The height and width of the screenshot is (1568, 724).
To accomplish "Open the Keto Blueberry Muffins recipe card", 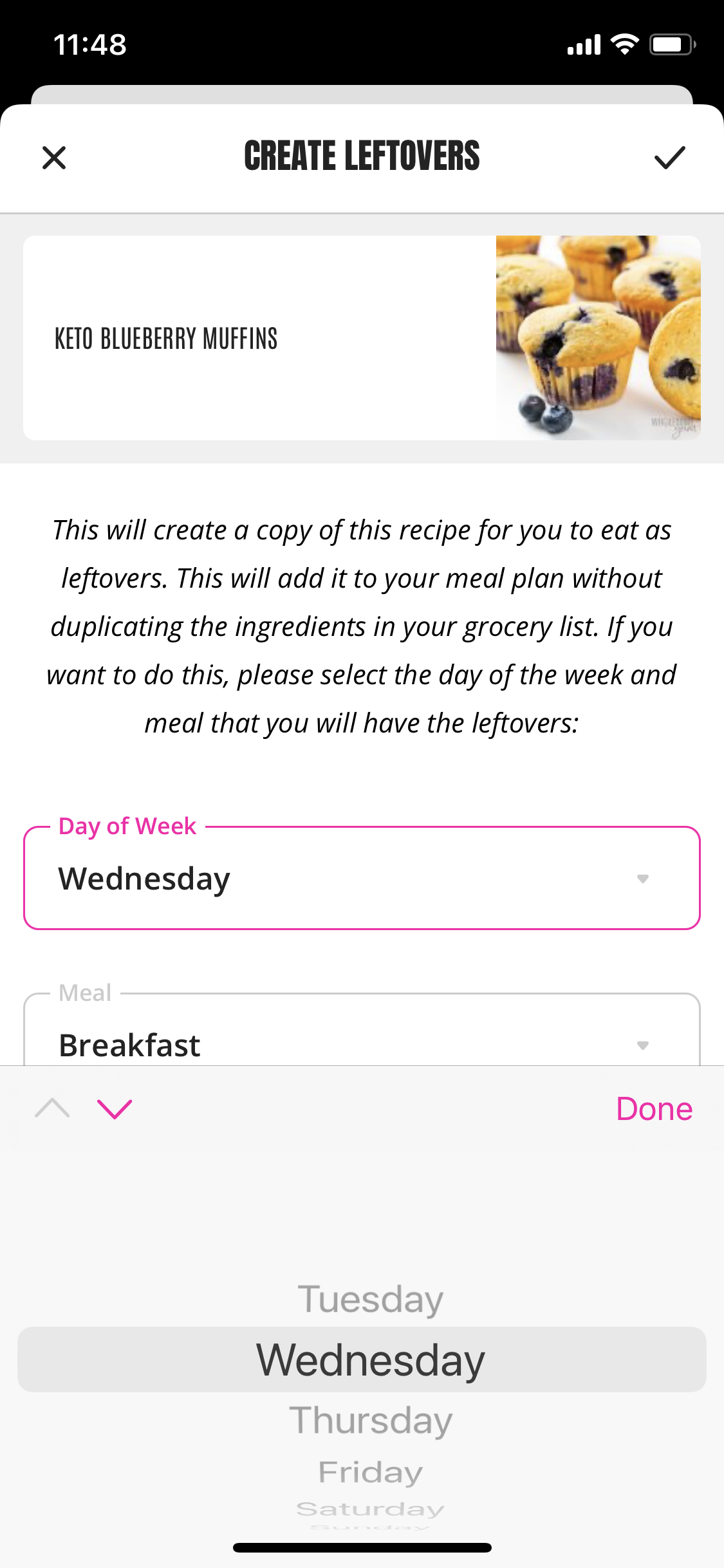I will coord(362,338).
